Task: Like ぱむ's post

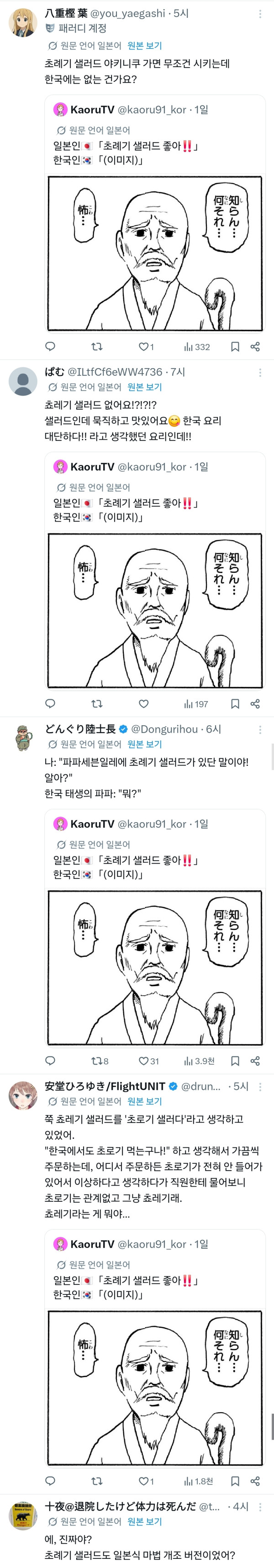Action: 144,704
